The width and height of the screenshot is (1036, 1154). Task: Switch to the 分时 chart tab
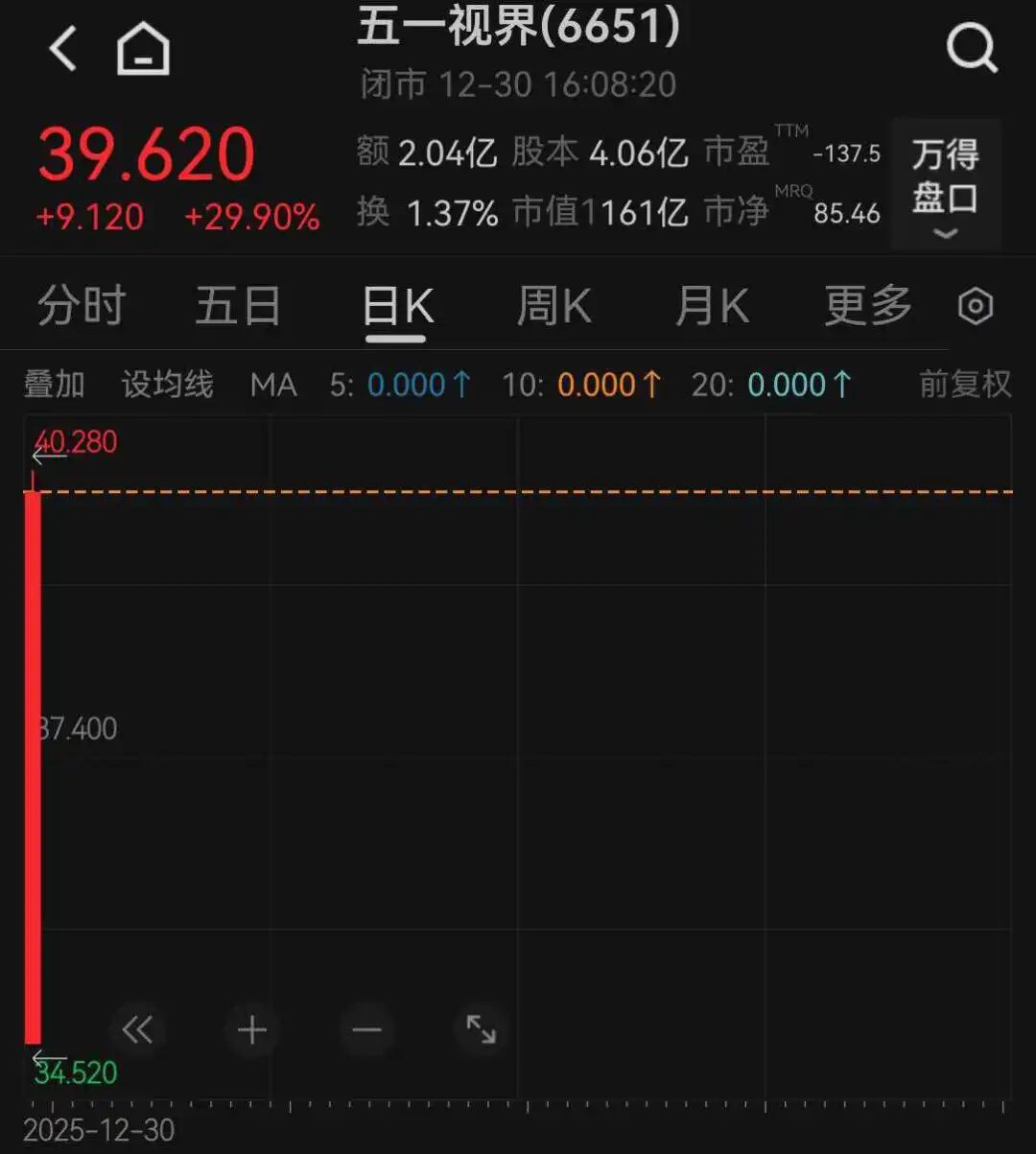(x=82, y=307)
